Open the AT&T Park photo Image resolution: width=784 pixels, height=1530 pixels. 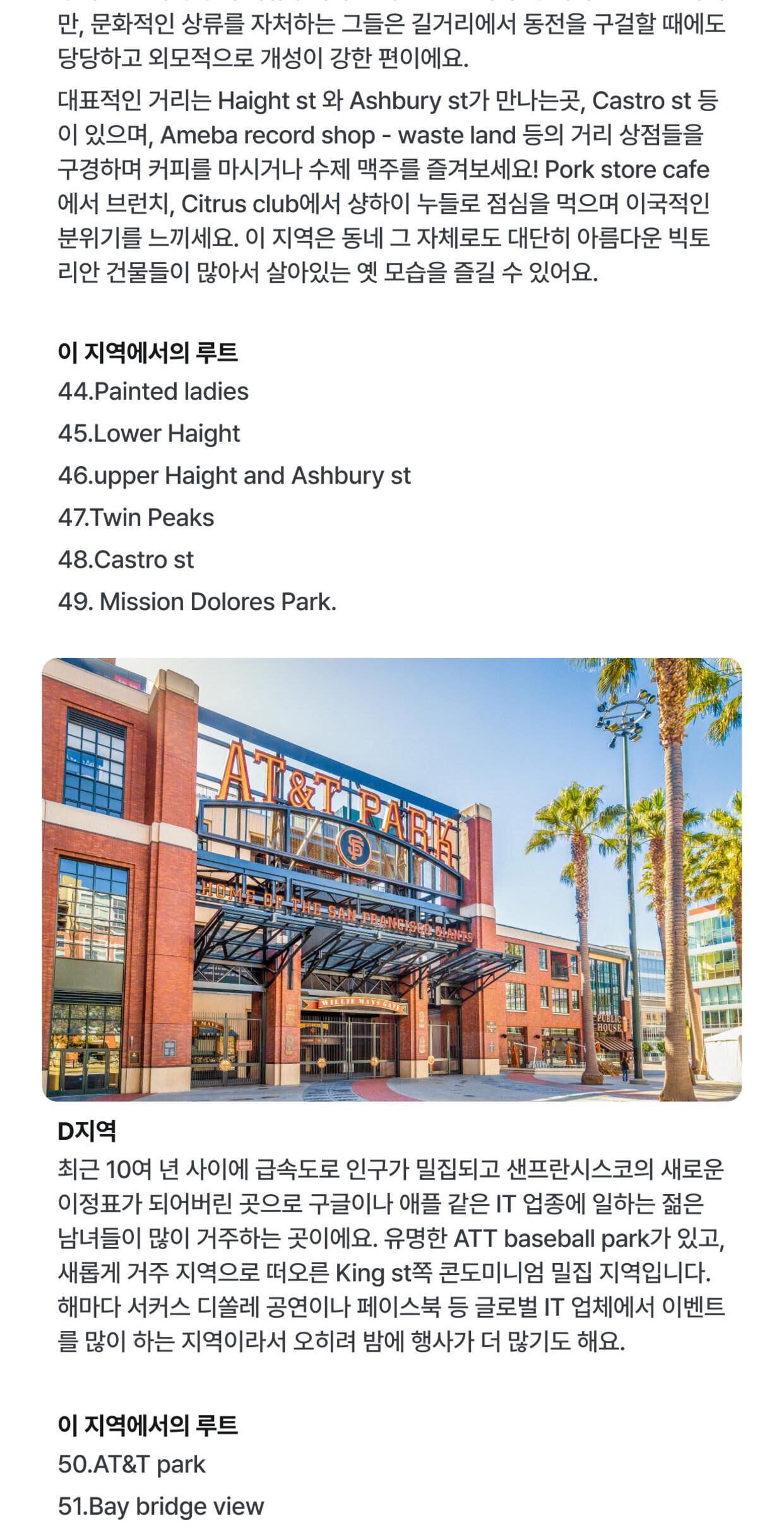pyautogui.click(x=391, y=879)
